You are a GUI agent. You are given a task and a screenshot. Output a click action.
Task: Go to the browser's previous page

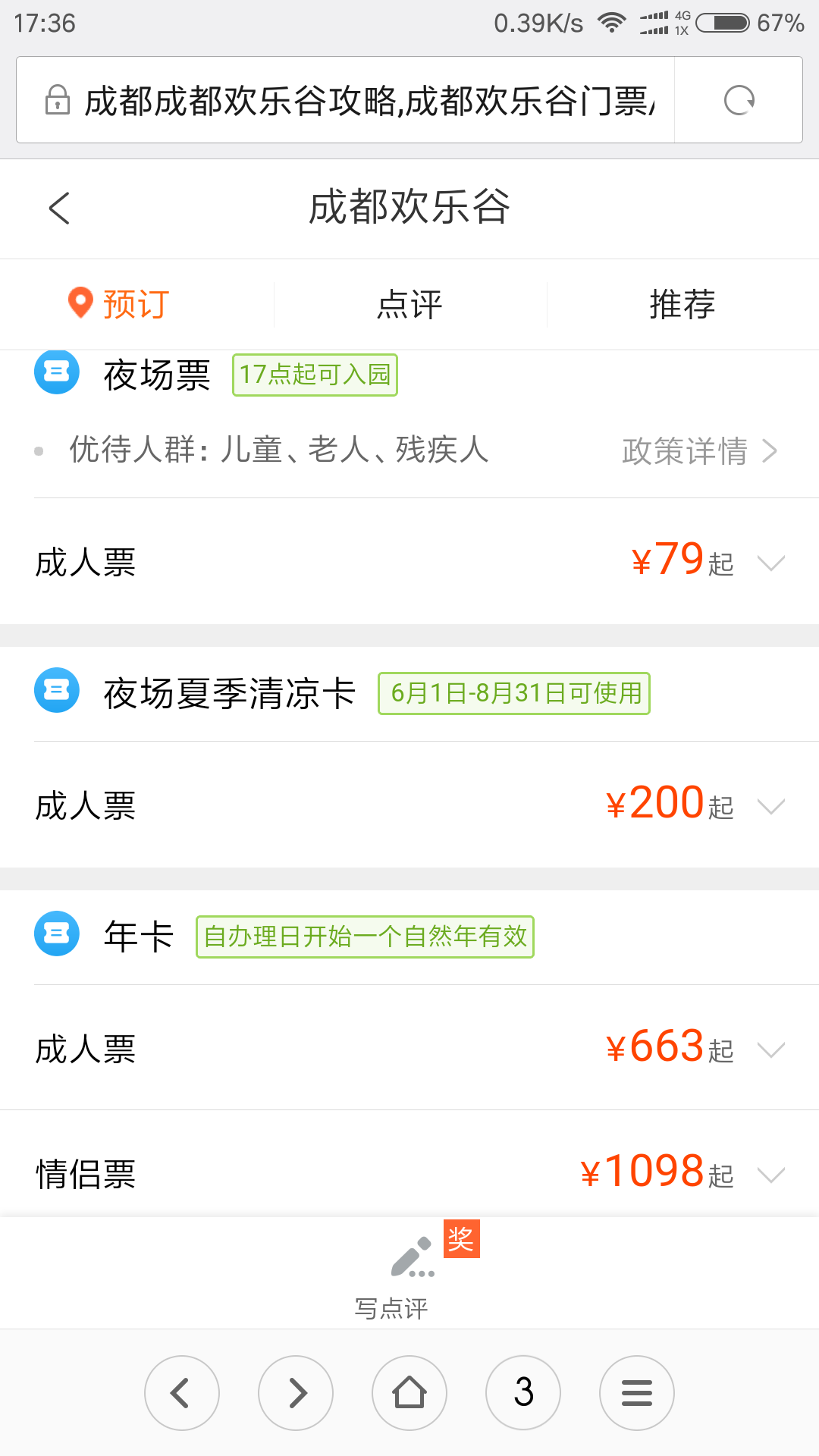point(182,1393)
